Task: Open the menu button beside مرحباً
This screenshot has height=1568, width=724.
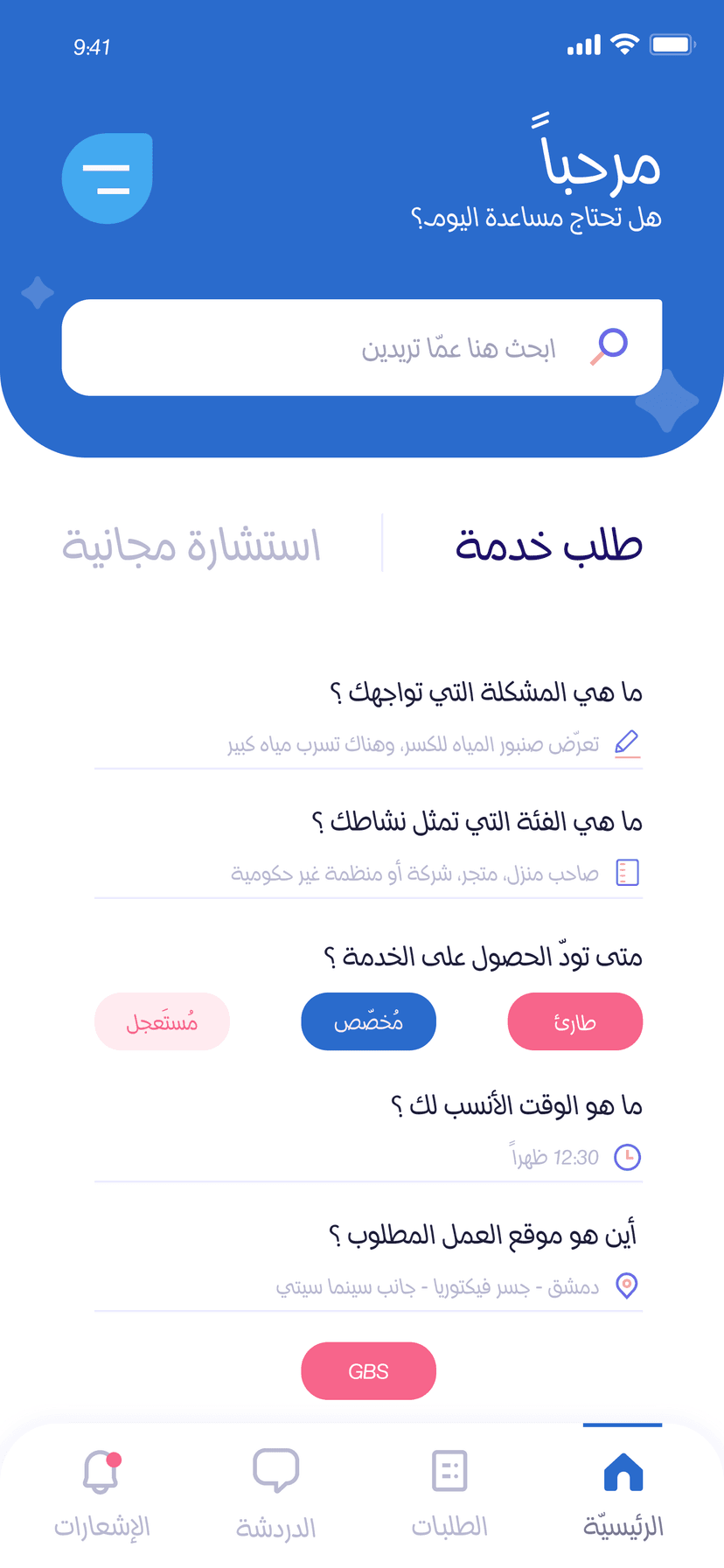Action: 108,178
